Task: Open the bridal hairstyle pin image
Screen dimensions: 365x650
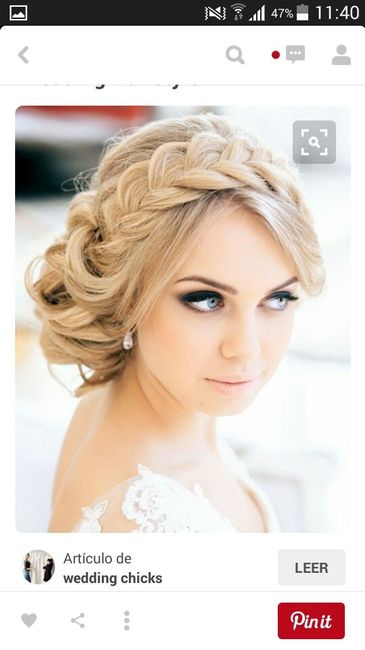Action: (x=183, y=319)
